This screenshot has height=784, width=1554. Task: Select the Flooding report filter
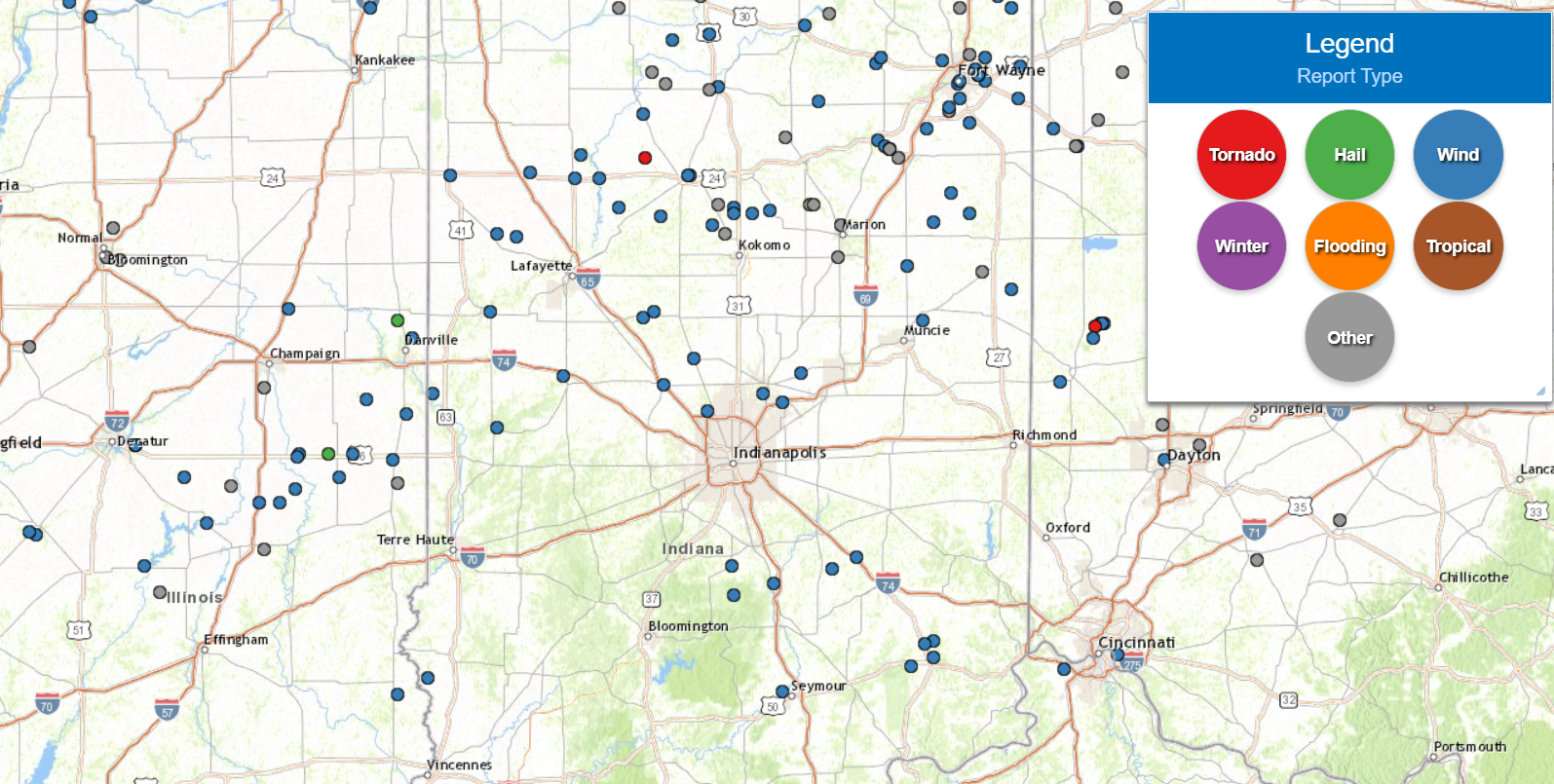[1349, 246]
